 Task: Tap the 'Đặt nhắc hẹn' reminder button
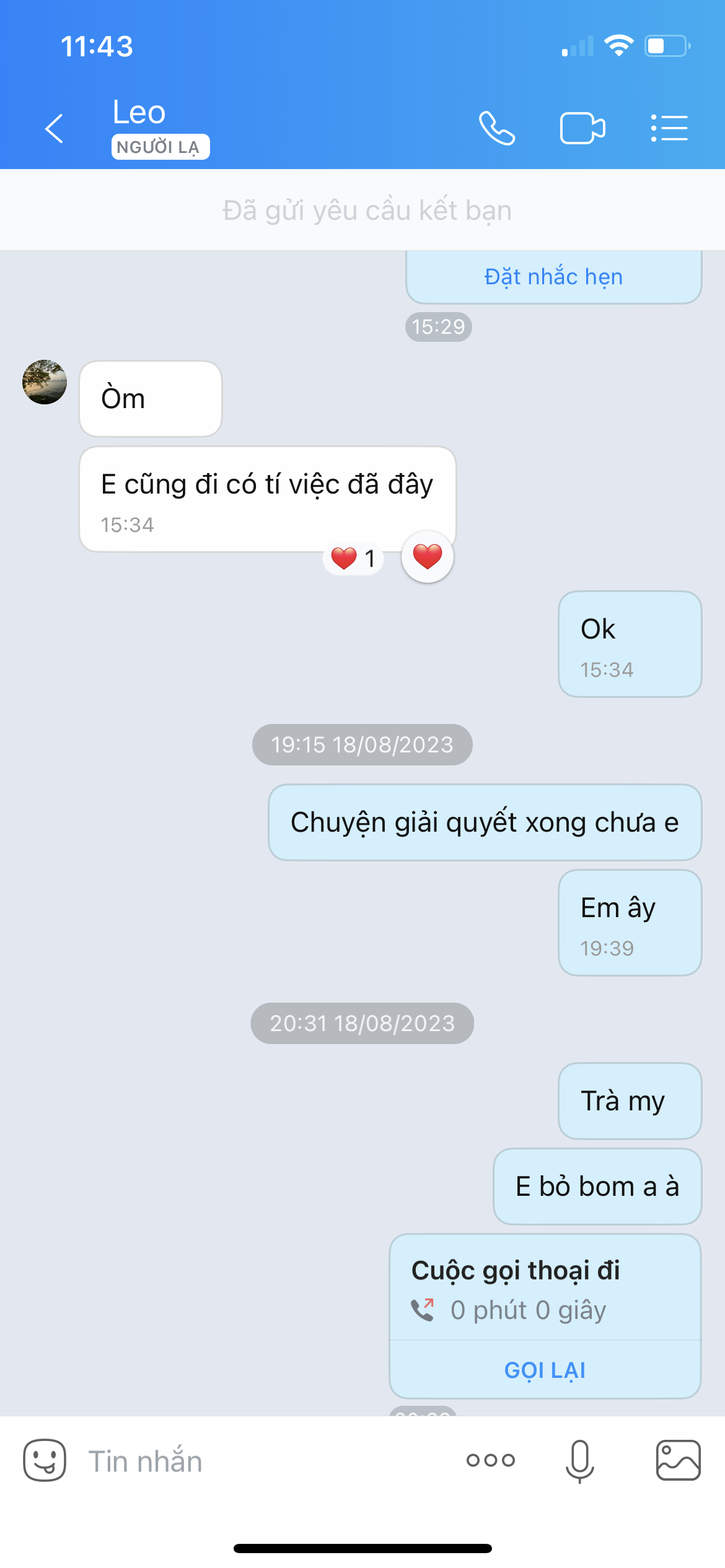[553, 277]
